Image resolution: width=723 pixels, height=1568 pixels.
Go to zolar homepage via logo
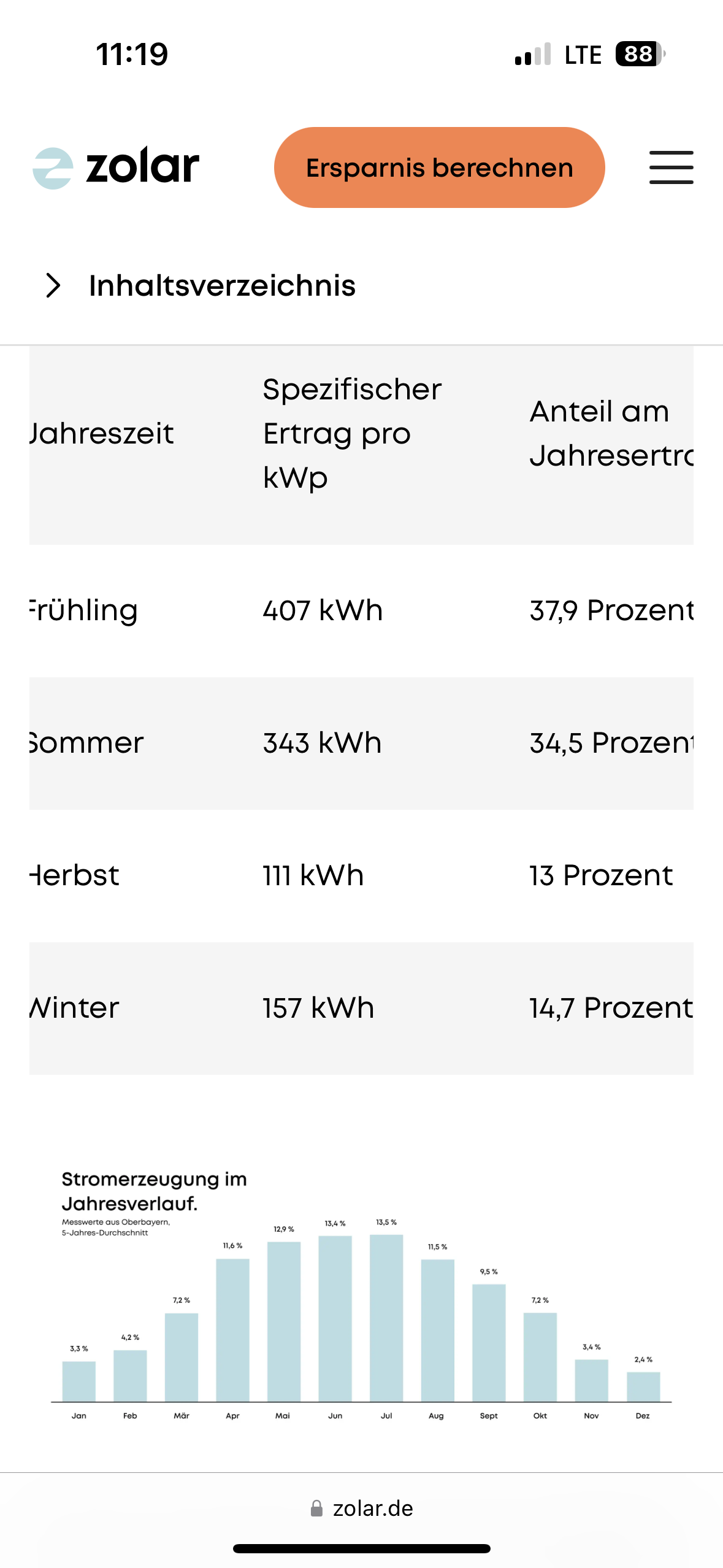(116, 167)
